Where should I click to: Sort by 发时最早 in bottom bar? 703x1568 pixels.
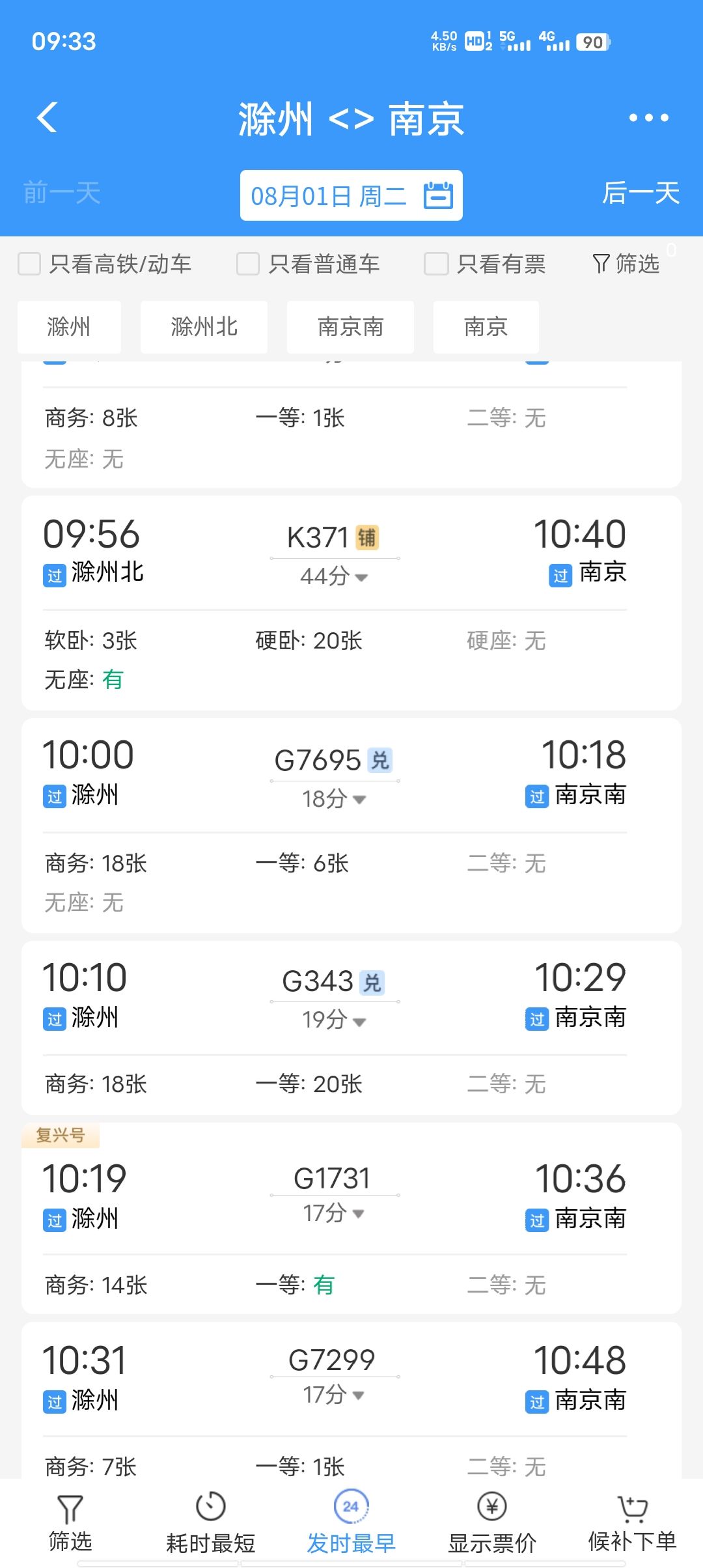click(351, 1522)
